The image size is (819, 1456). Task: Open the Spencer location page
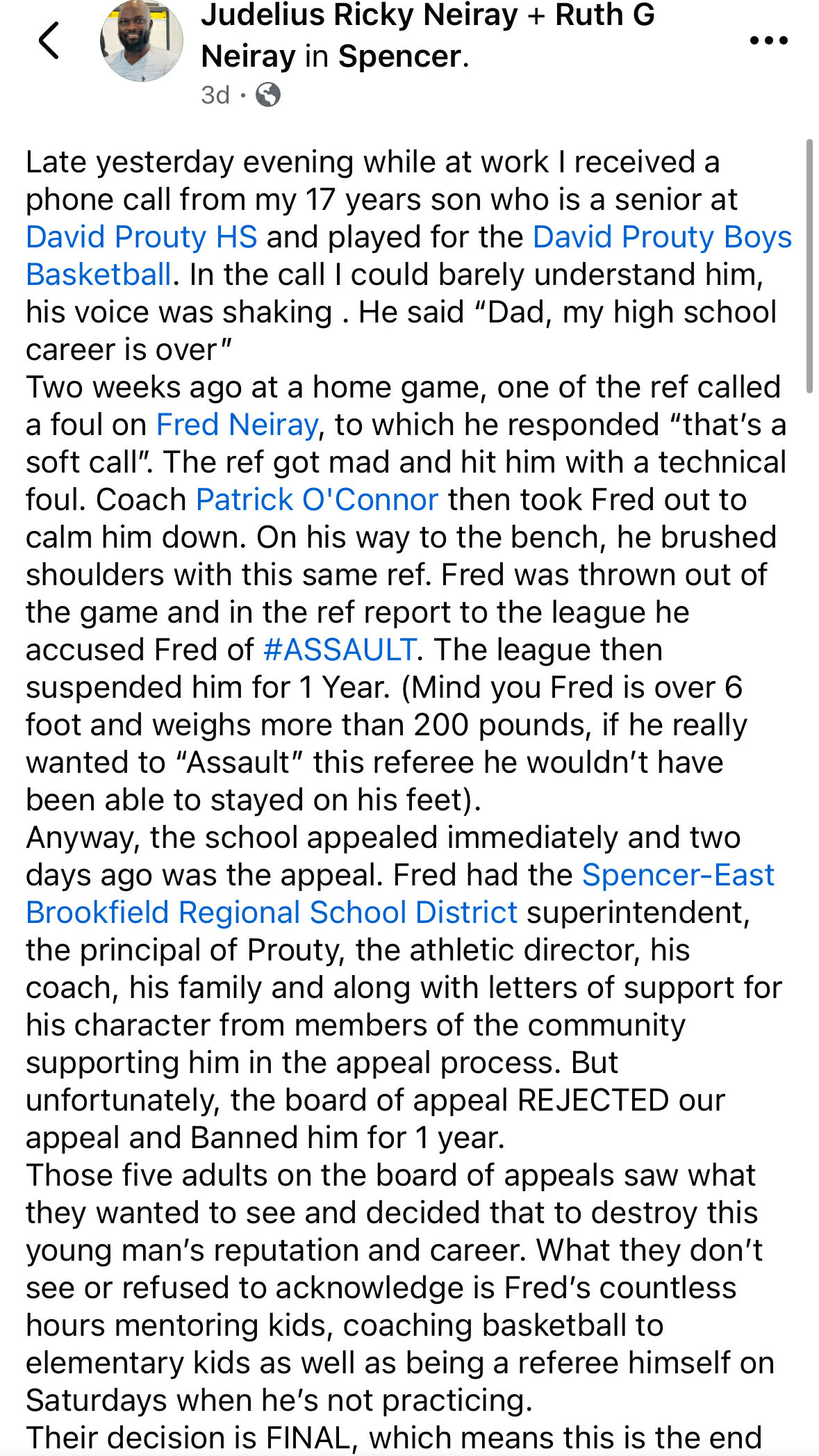(399, 56)
